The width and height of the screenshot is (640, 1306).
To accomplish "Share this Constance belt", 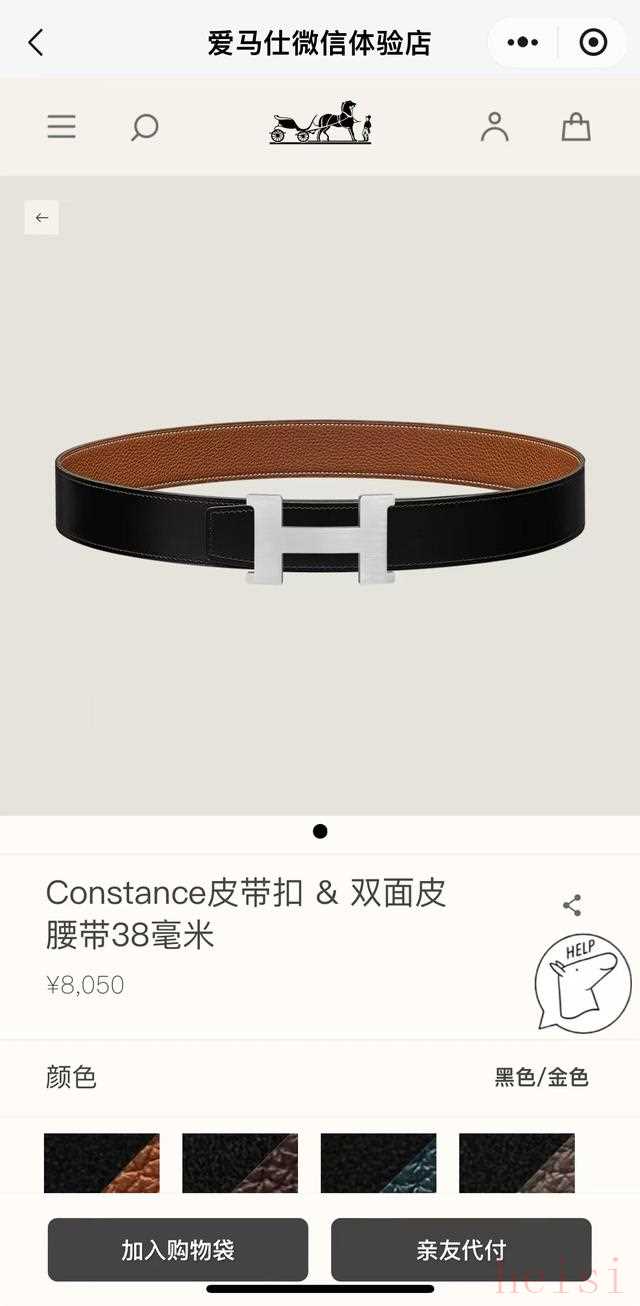I will pos(572,906).
